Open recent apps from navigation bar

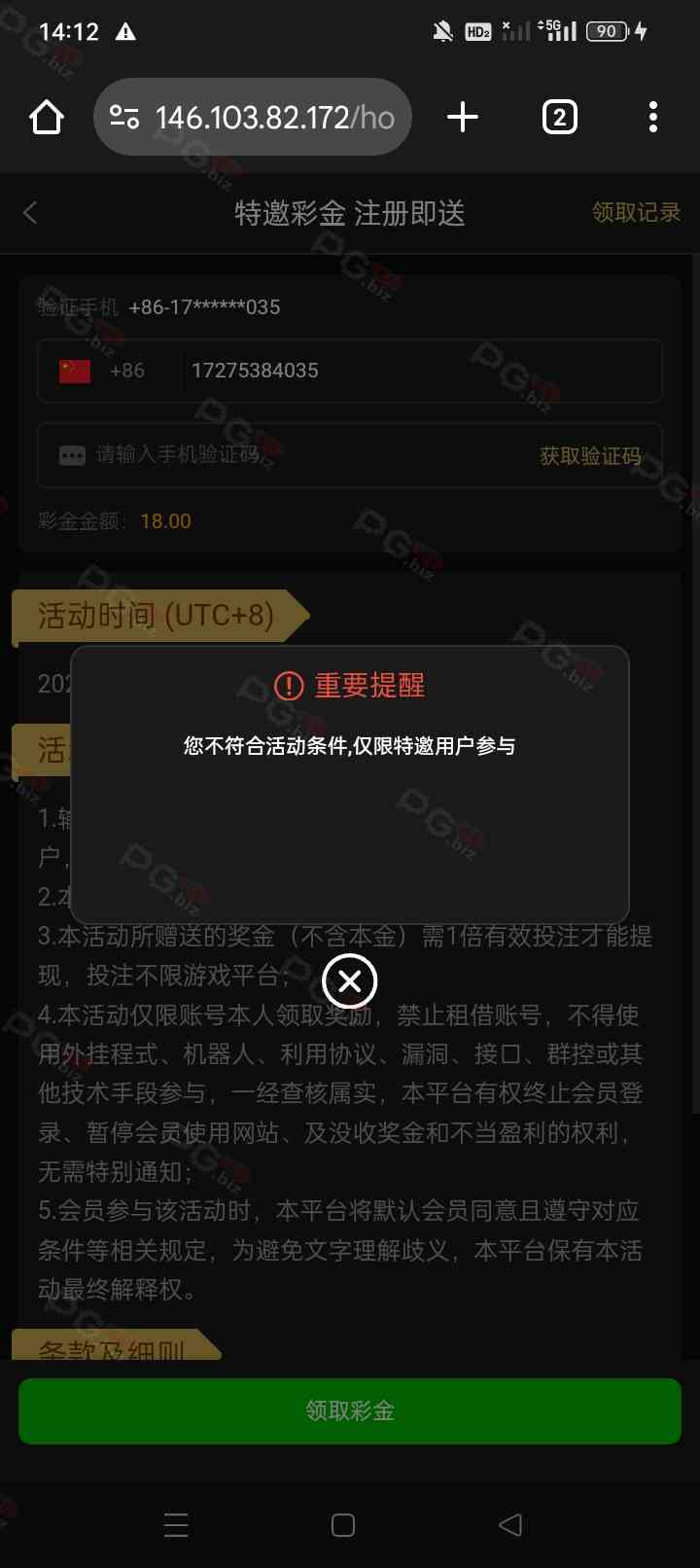(x=176, y=1524)
